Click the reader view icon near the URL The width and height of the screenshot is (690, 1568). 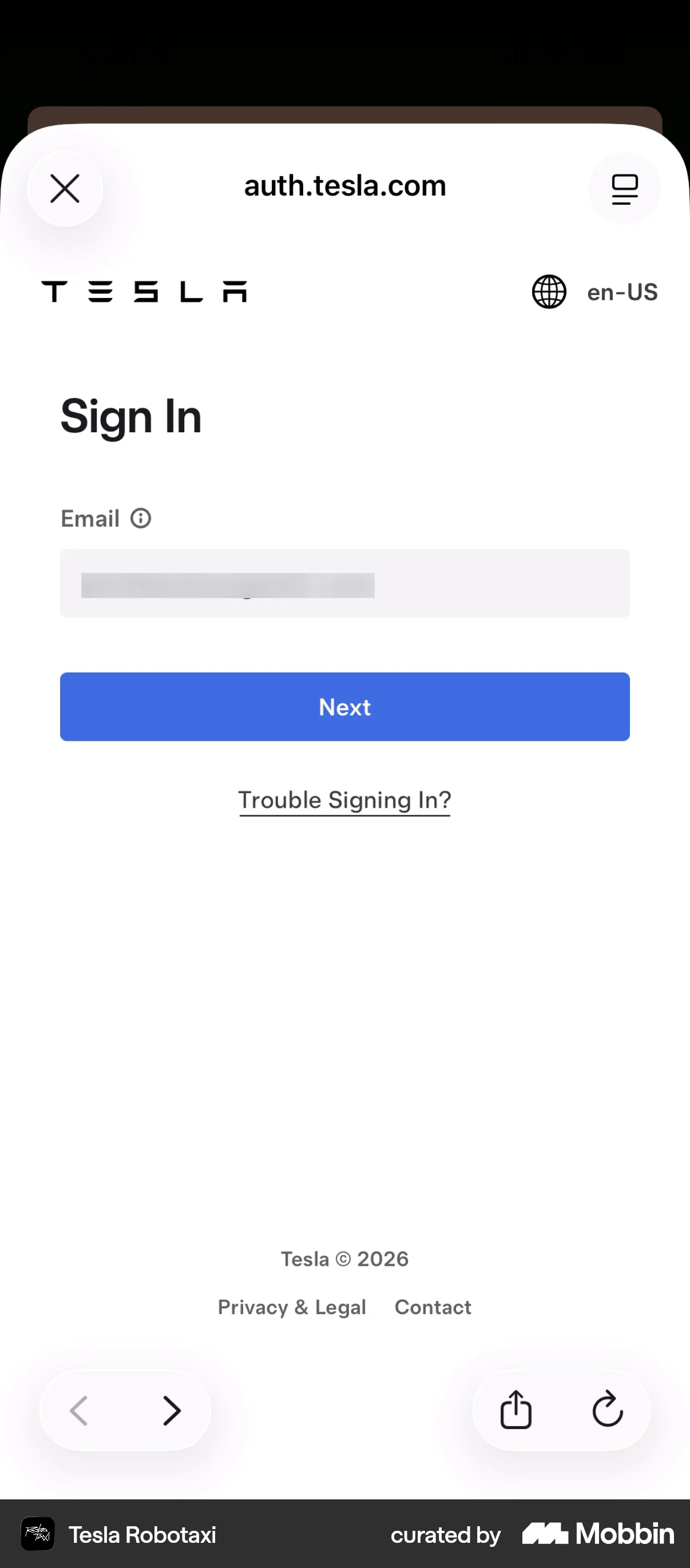click(624, 188)
